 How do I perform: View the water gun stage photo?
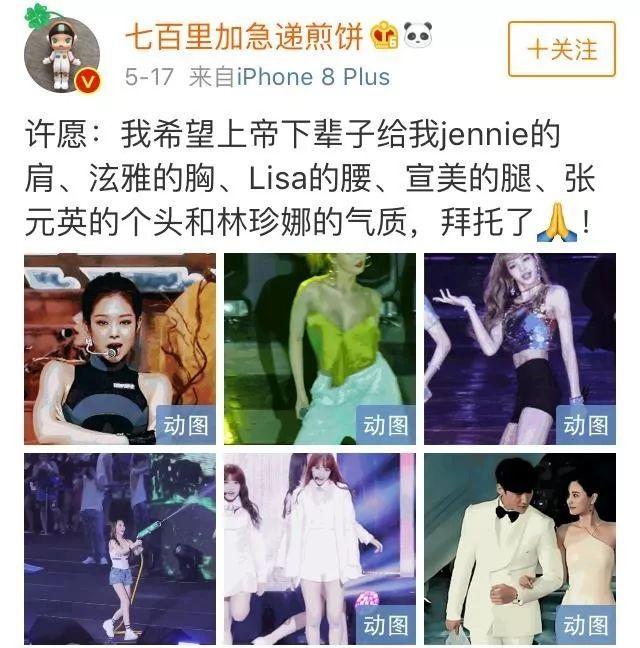pos(120,548)
